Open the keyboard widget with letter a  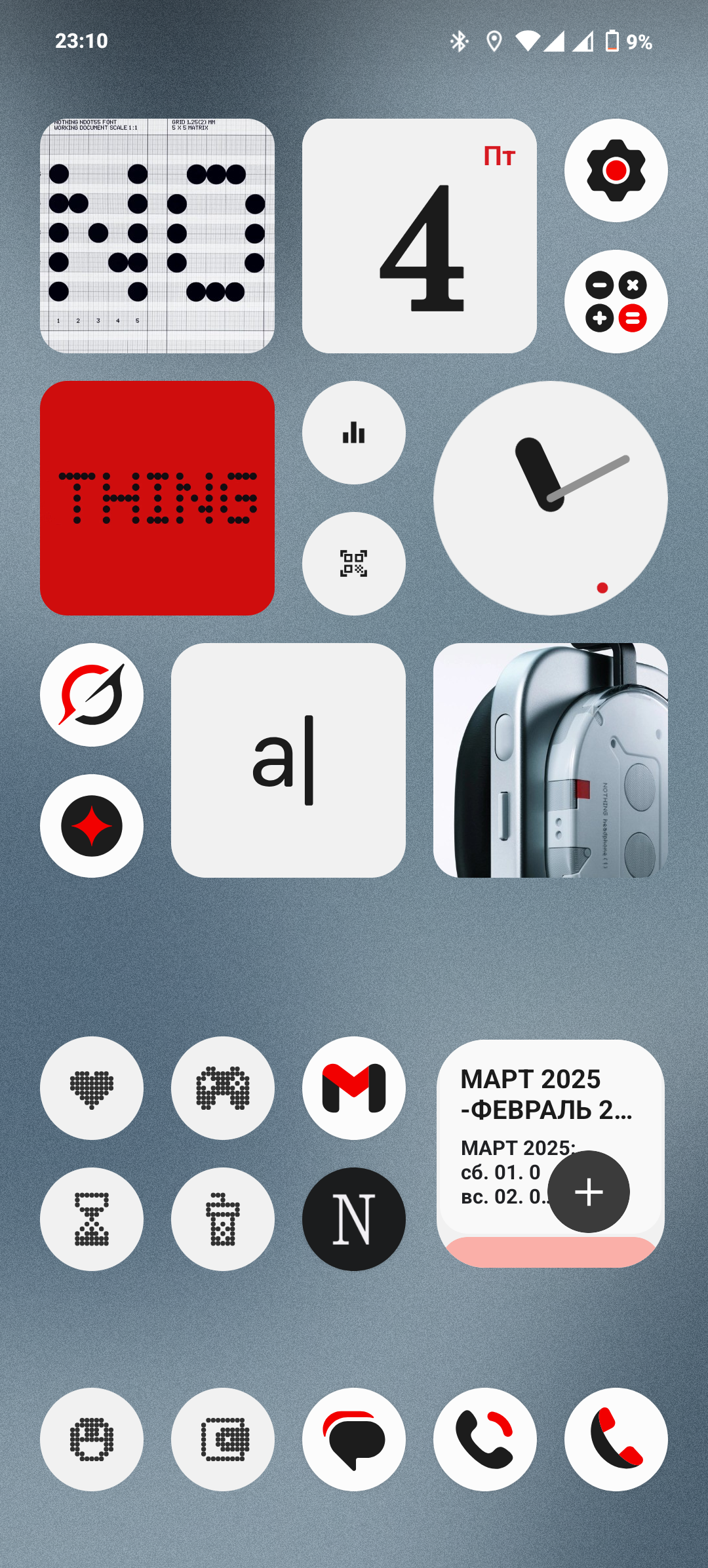pos(288,760)
